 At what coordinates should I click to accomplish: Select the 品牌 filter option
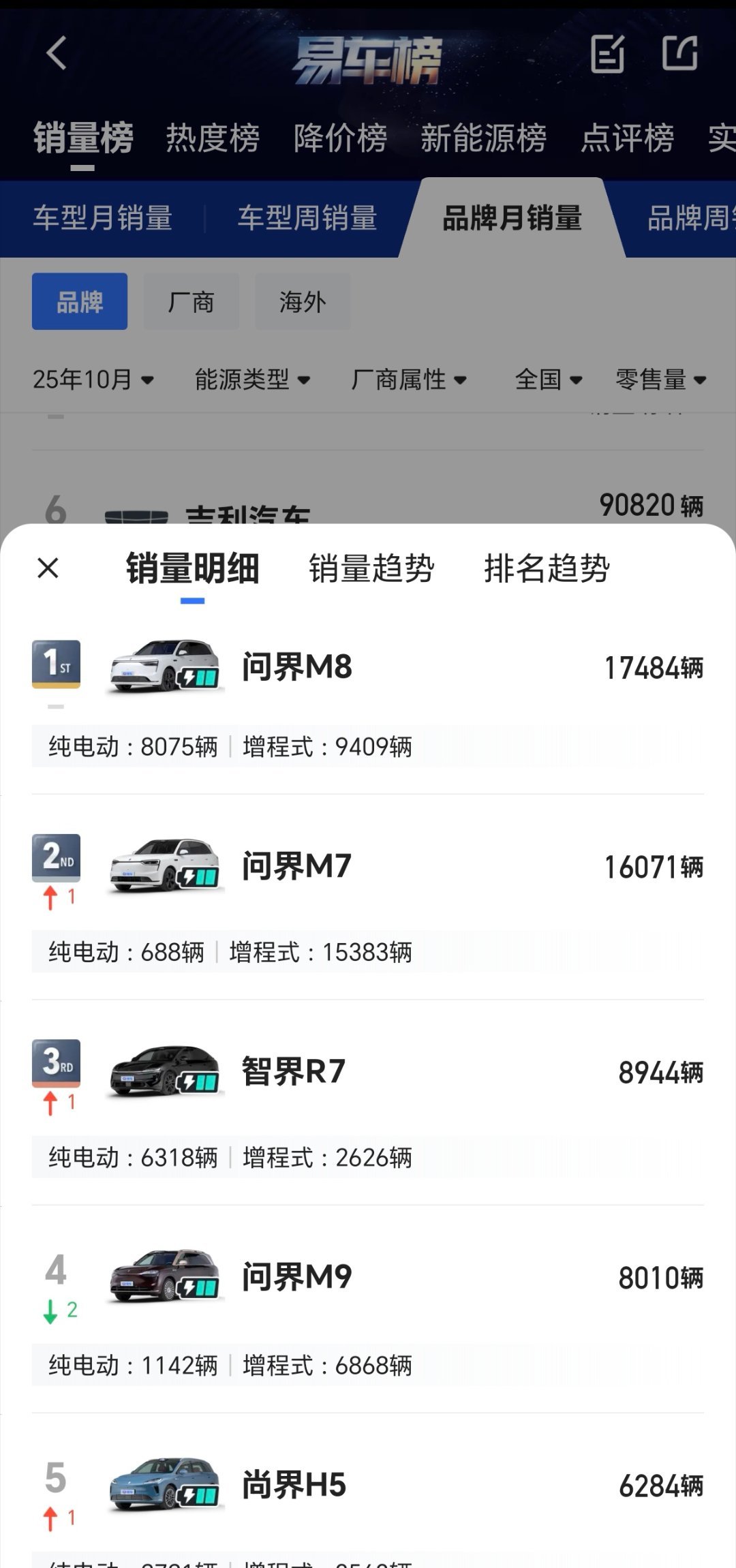pos(79,301)
